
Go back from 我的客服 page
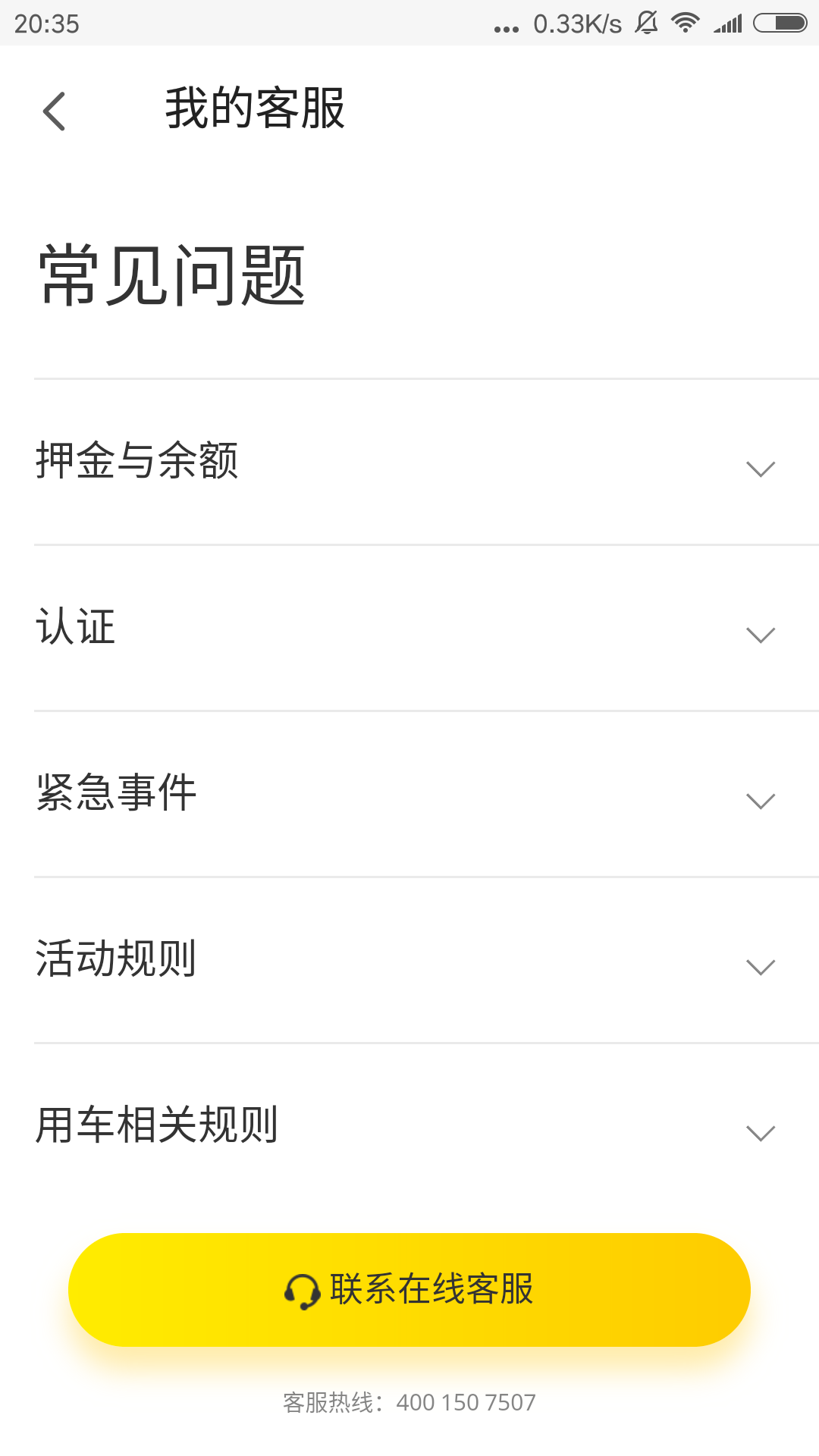coord(55,111)
